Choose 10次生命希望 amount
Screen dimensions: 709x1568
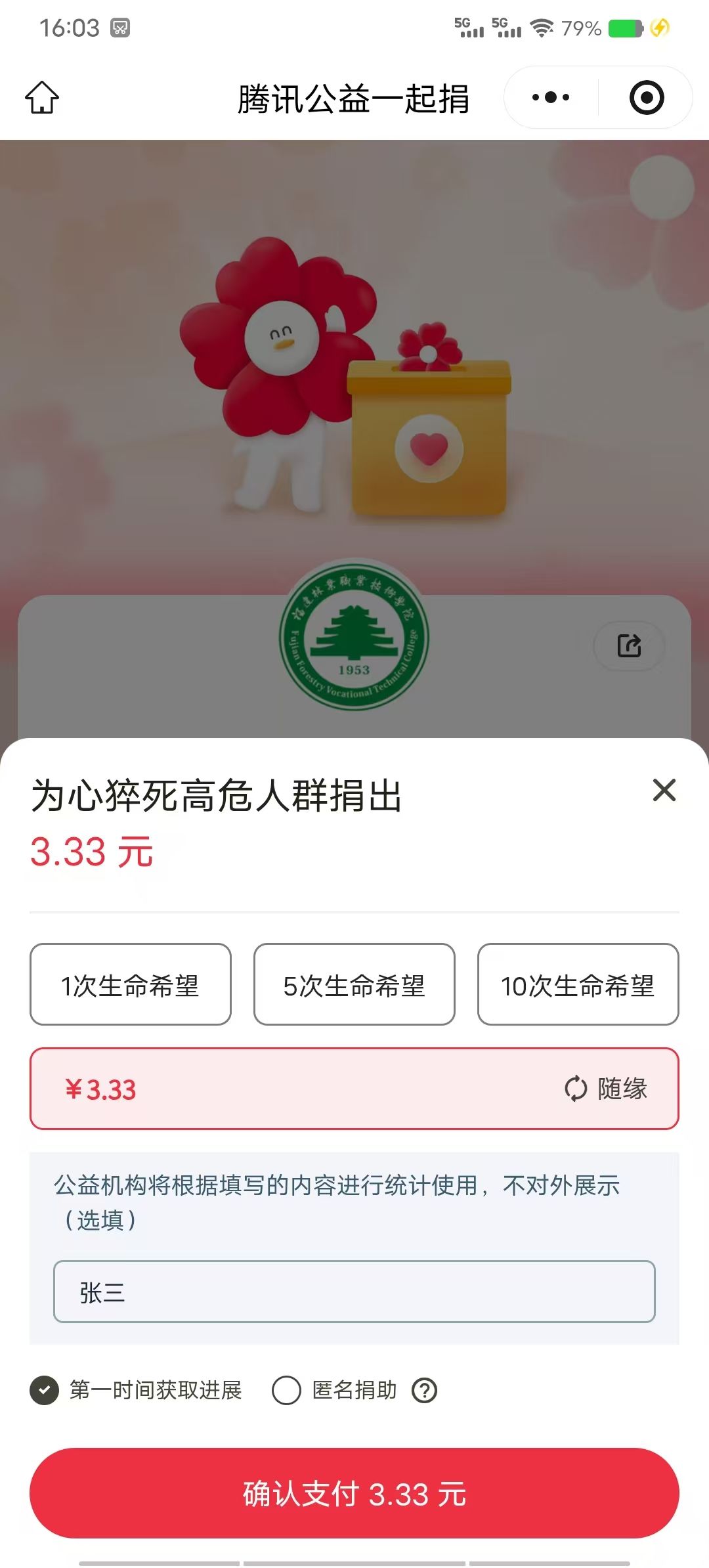578,984
